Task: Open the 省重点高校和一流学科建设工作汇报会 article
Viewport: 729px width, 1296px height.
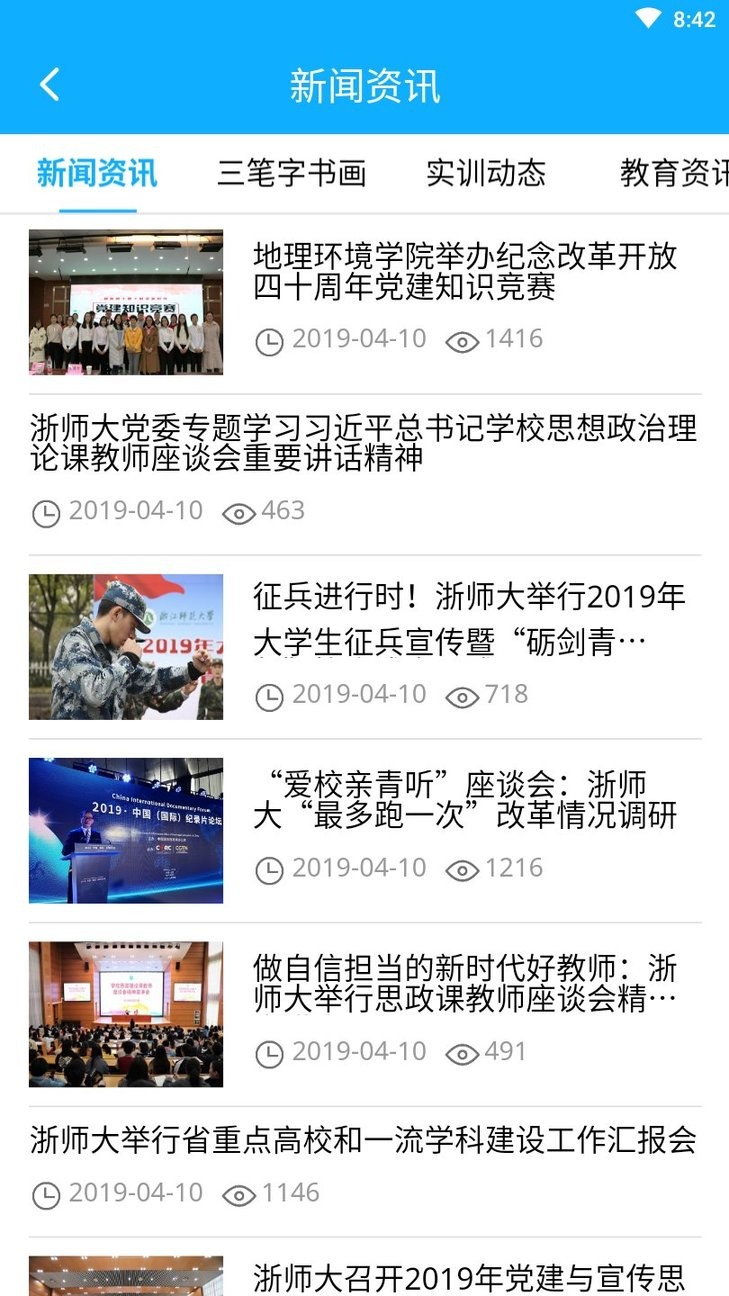Action: point(364,1140)
